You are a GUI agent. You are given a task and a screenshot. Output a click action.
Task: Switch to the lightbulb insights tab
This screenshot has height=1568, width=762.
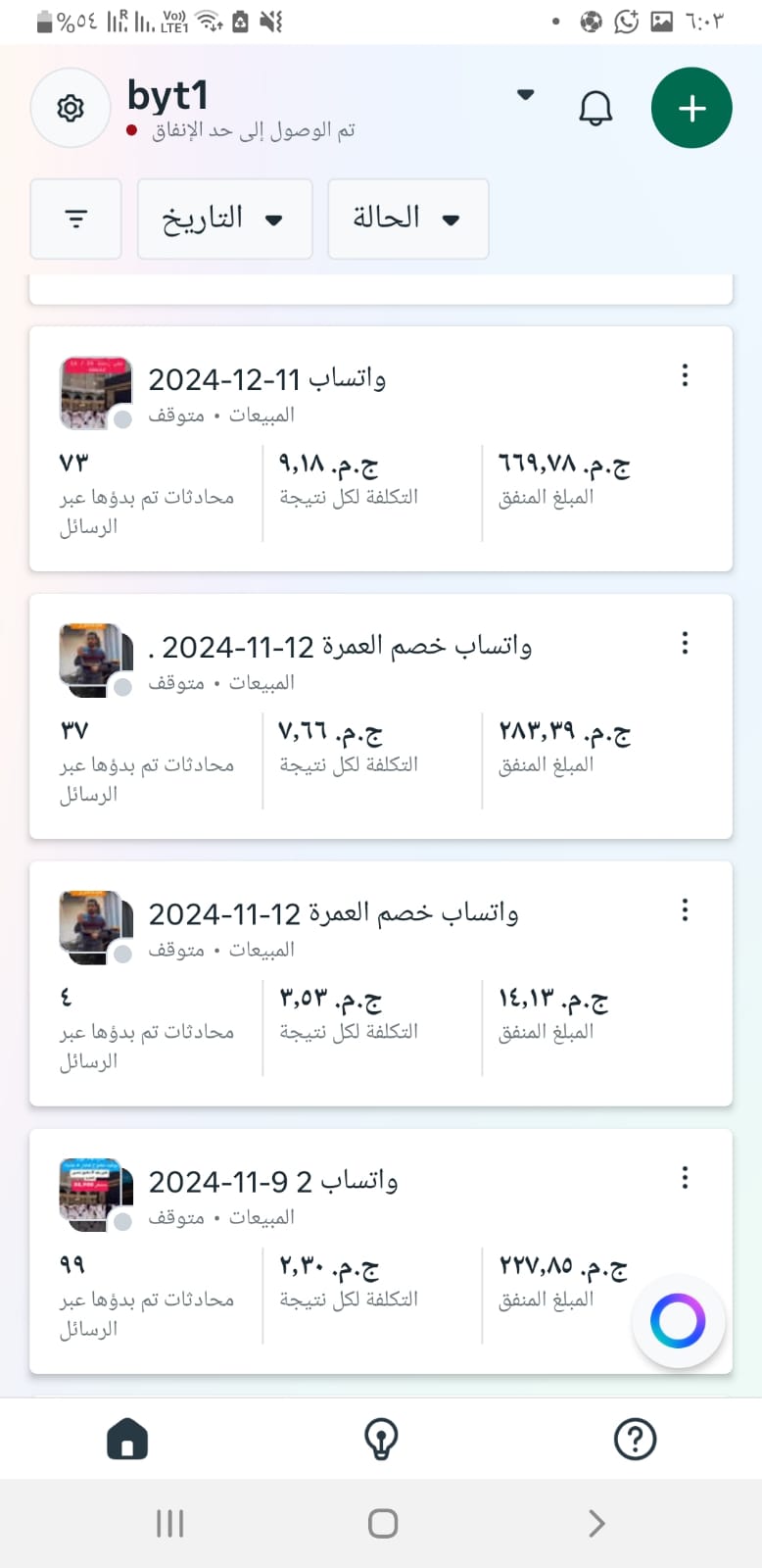tap(381, 1439)
